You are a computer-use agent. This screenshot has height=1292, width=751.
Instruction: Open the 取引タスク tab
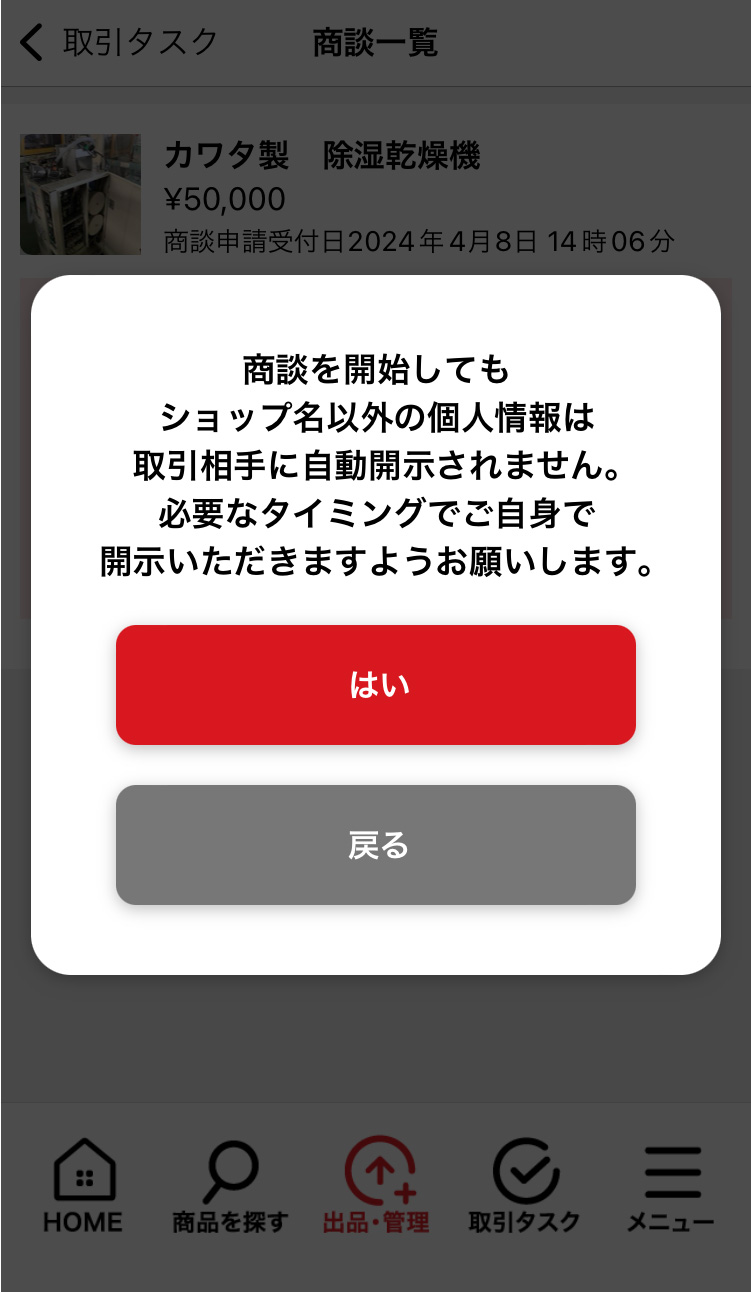click(x=524, y=1186)
